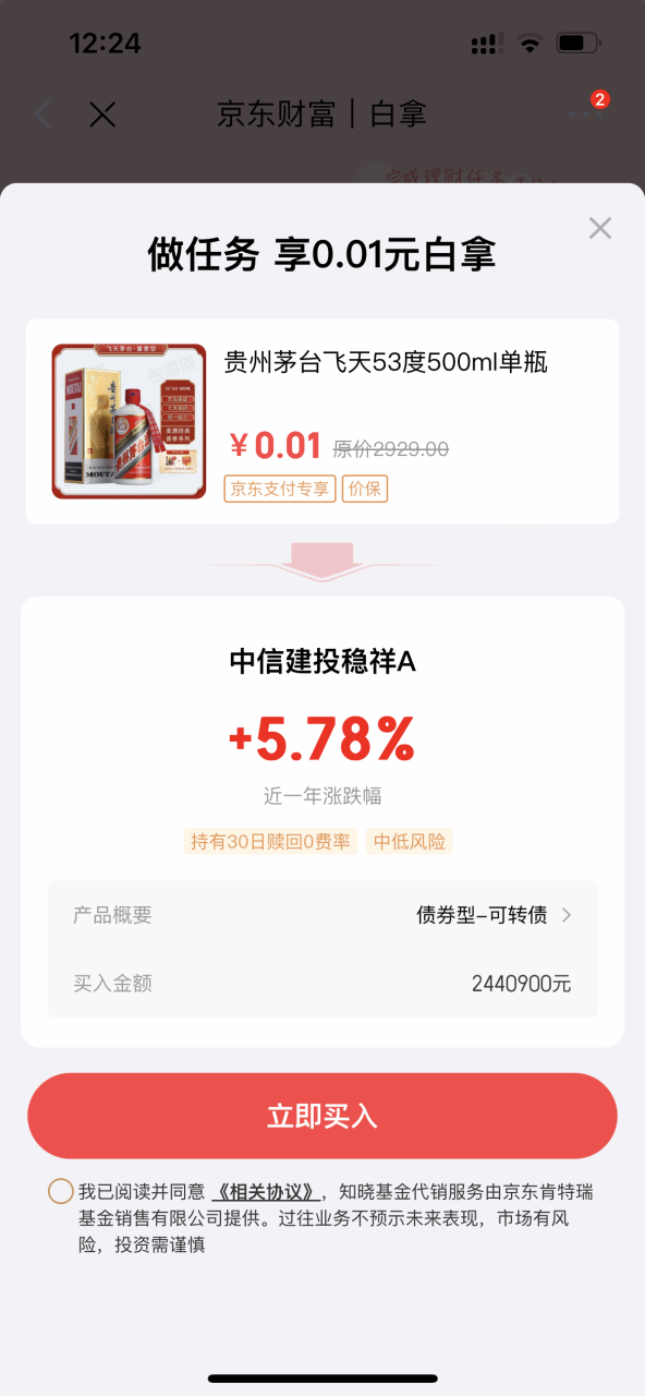The image size is (645, 1396).
Task: Tap the 立即买入 button
Action: 322,1116
